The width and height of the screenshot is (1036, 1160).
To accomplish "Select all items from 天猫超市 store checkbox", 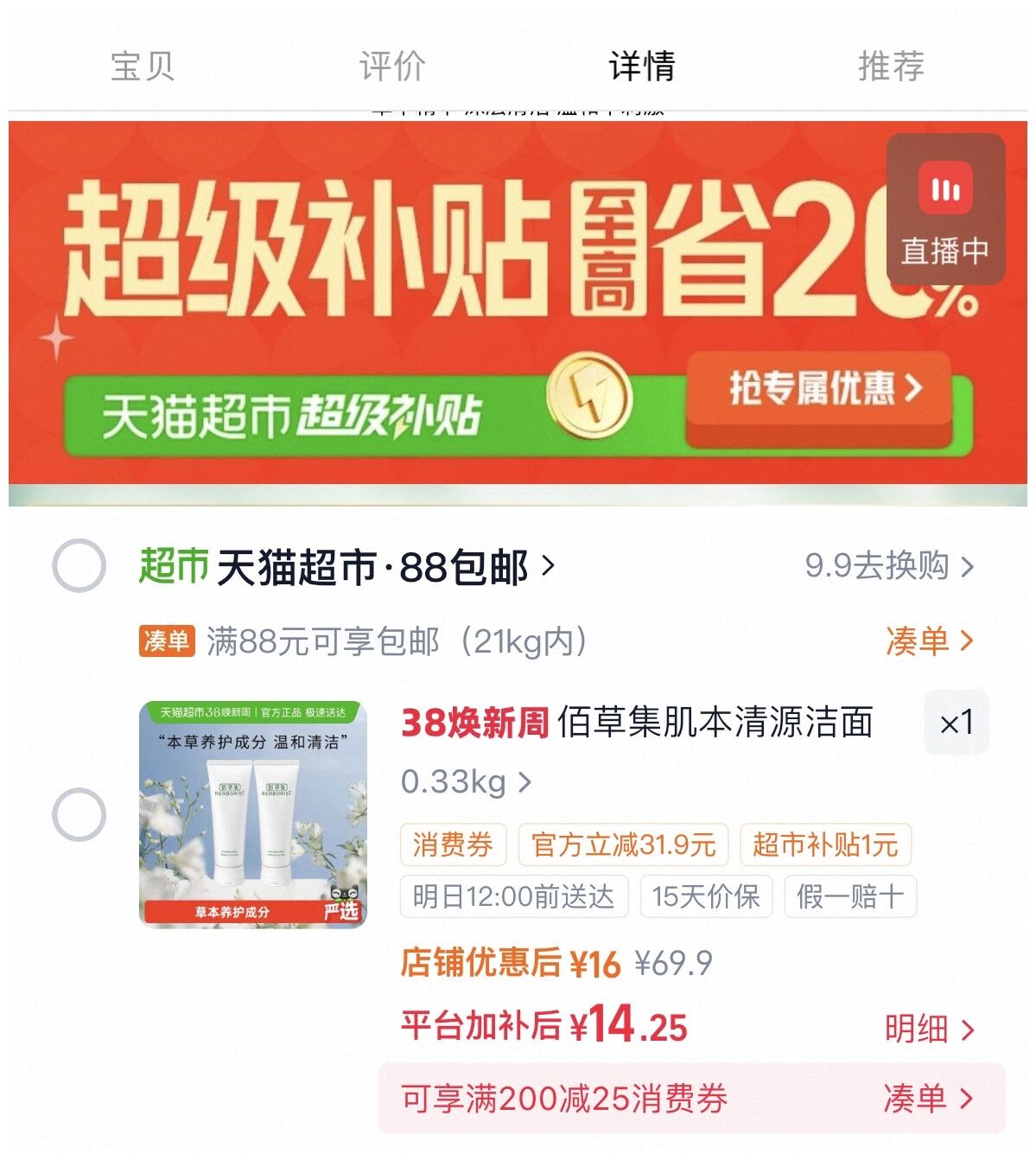I will coord(79,566).
